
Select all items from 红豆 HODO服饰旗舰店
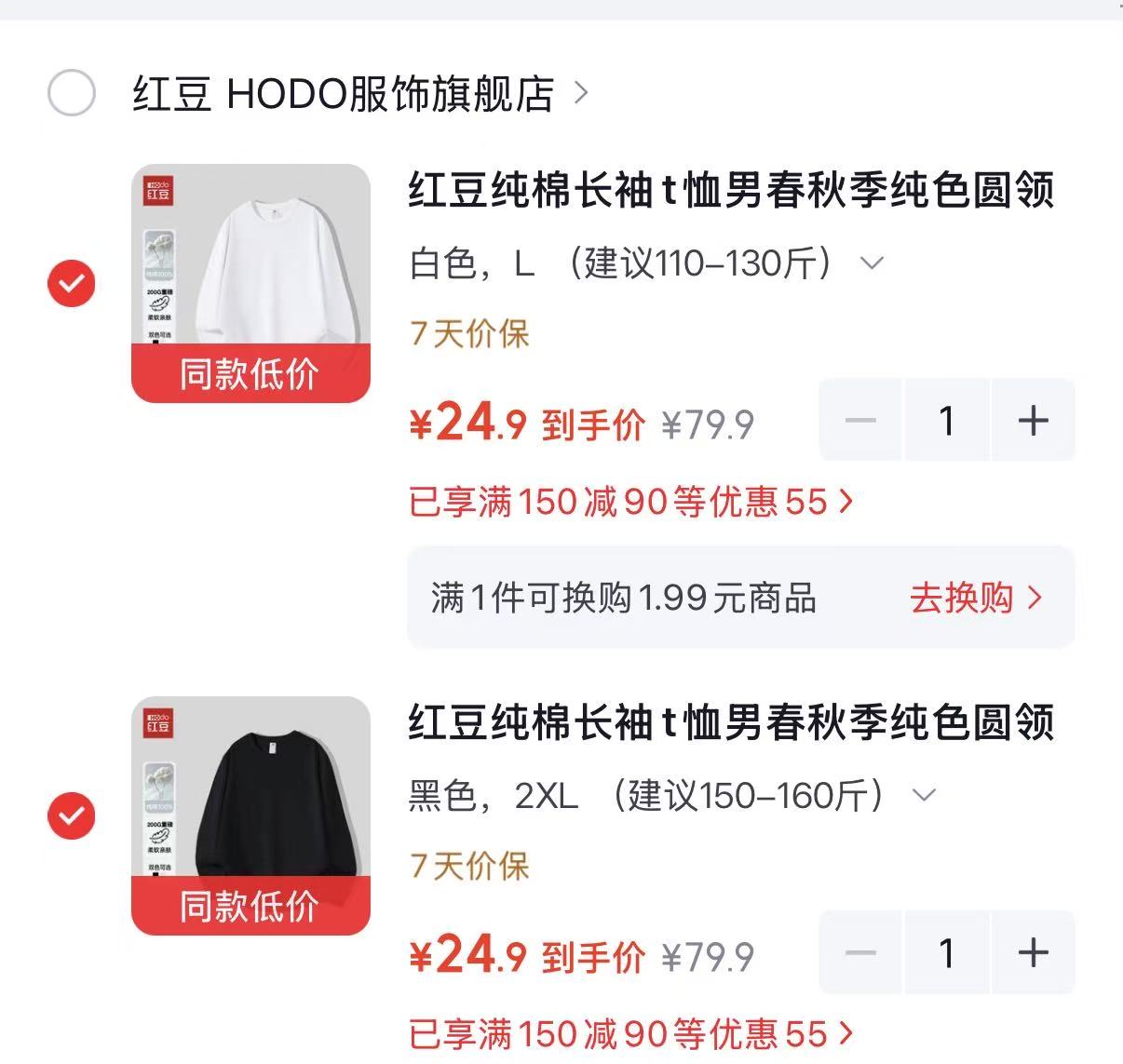point(72,93)
